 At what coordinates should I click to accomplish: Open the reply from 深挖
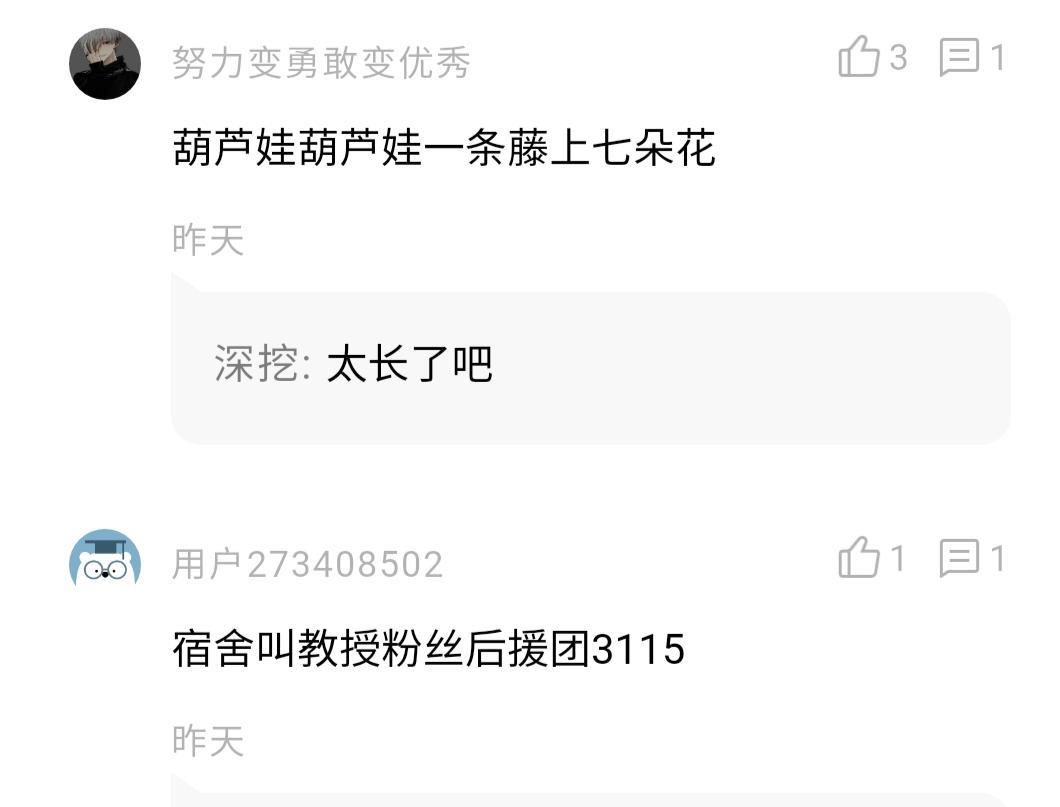pyautogui.click(x=590, y=366)
